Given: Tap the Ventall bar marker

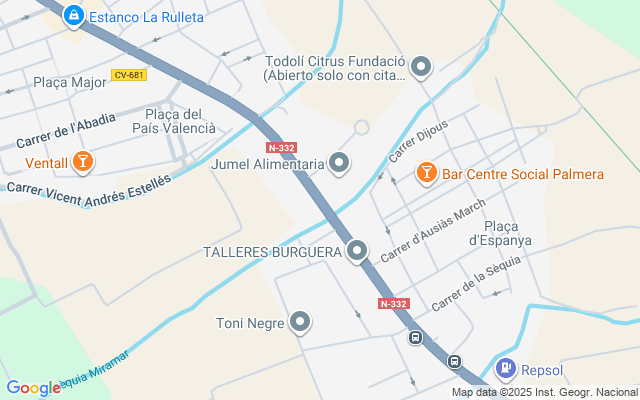Looking at the screenshot, I should pos(83,162).
